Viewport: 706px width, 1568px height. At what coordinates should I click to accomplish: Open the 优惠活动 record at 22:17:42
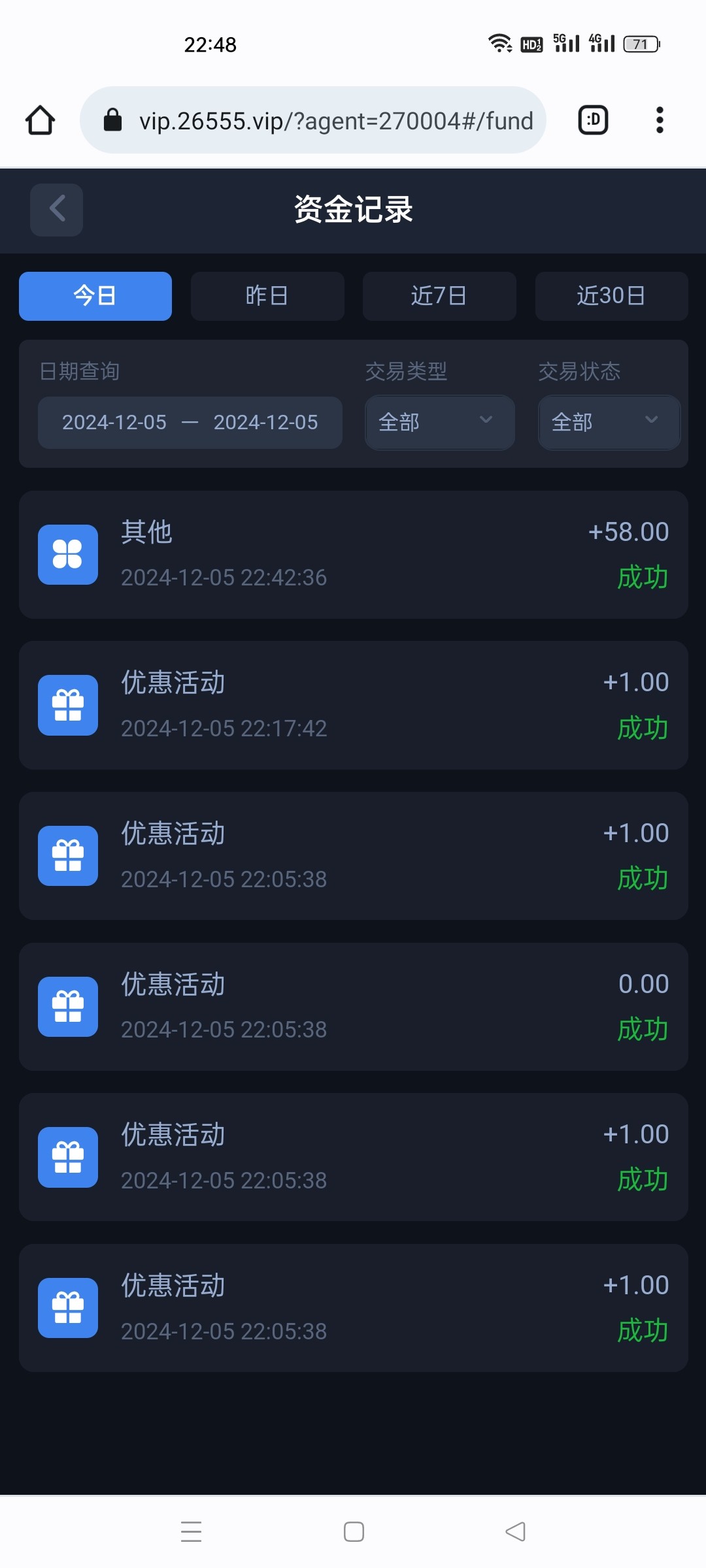click(353, 705)
